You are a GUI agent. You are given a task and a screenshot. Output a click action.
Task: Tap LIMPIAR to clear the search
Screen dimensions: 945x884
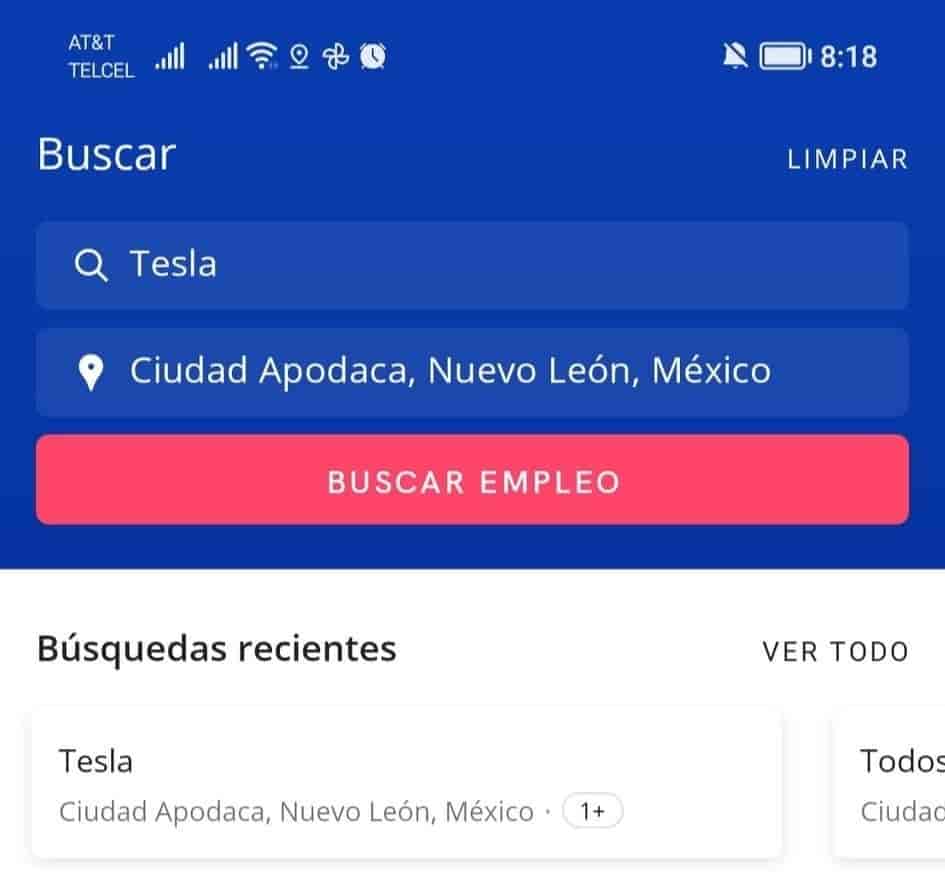point(847,159)
